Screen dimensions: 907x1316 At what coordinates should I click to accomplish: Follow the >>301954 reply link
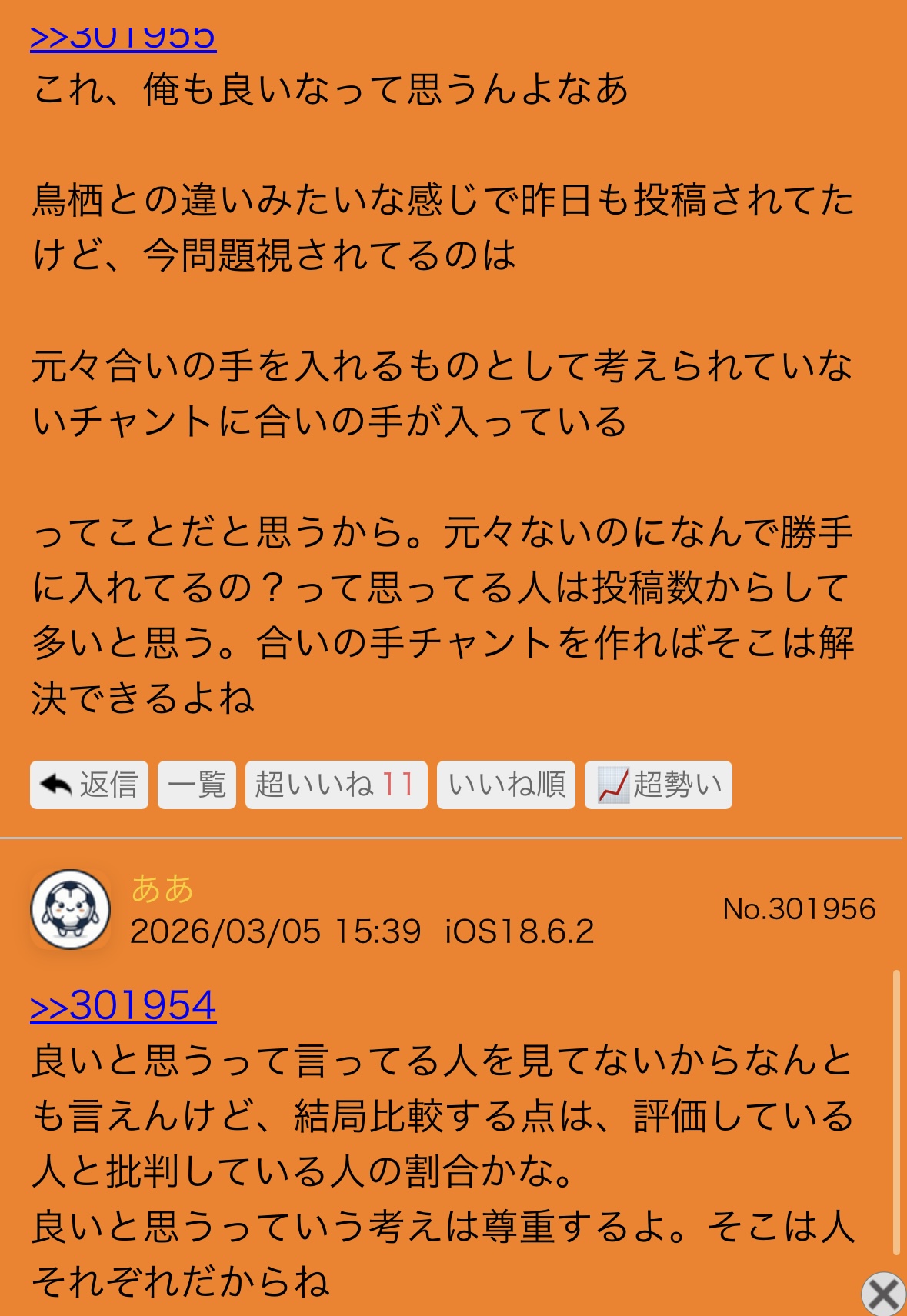(x=123, y=1006)
